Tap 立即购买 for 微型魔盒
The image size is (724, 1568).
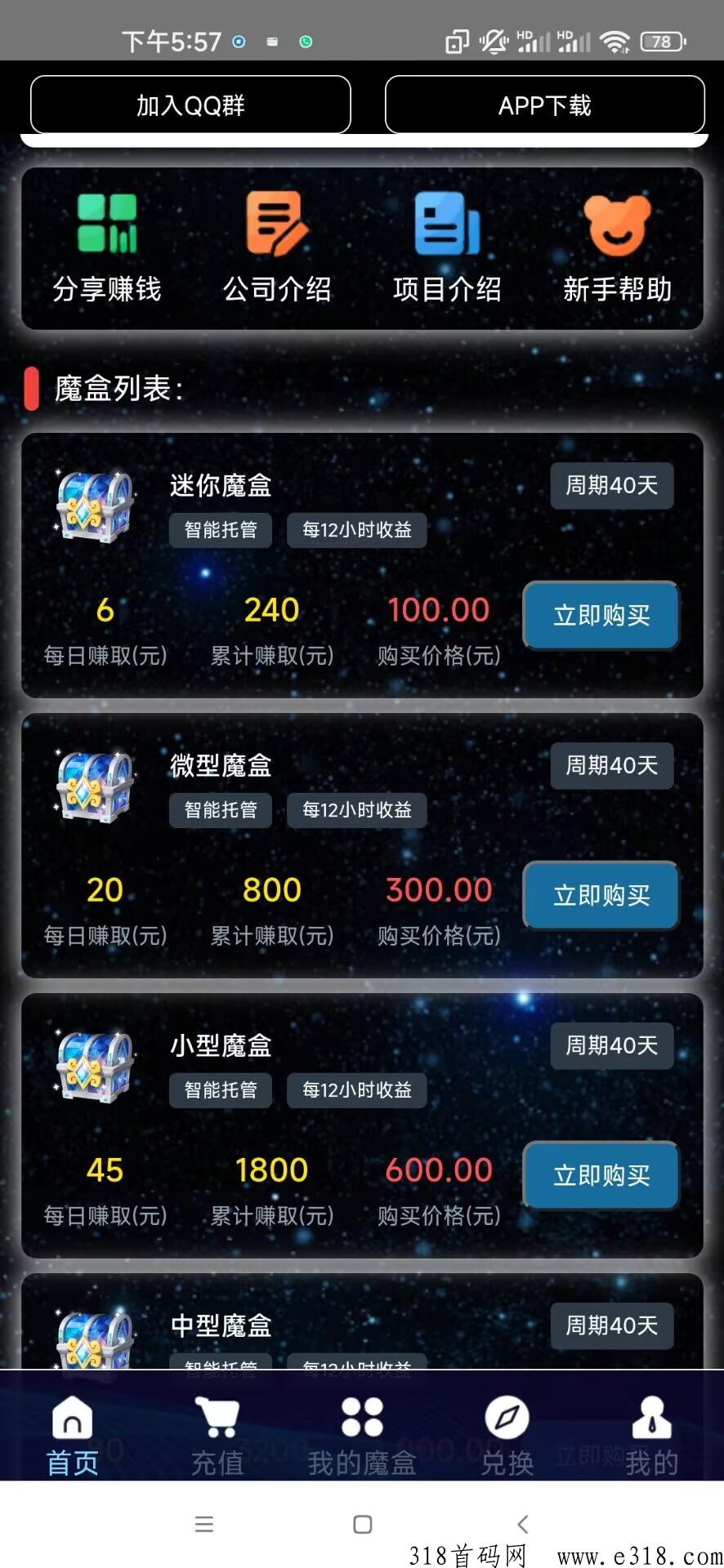click(x=601, y=895)
